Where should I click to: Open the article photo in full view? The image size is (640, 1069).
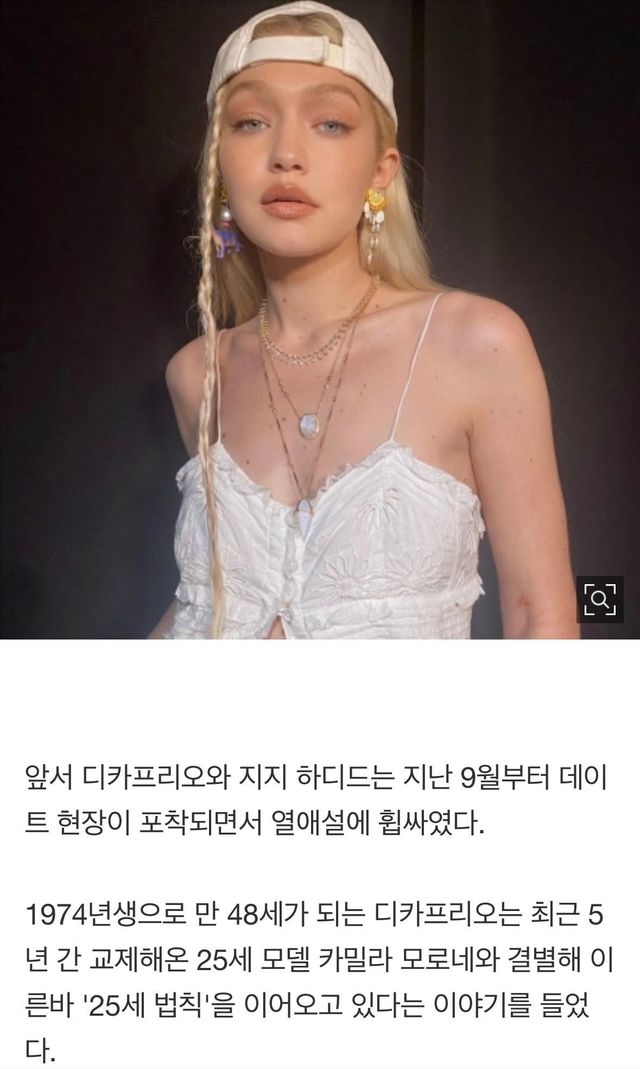(x=320, y=319)
